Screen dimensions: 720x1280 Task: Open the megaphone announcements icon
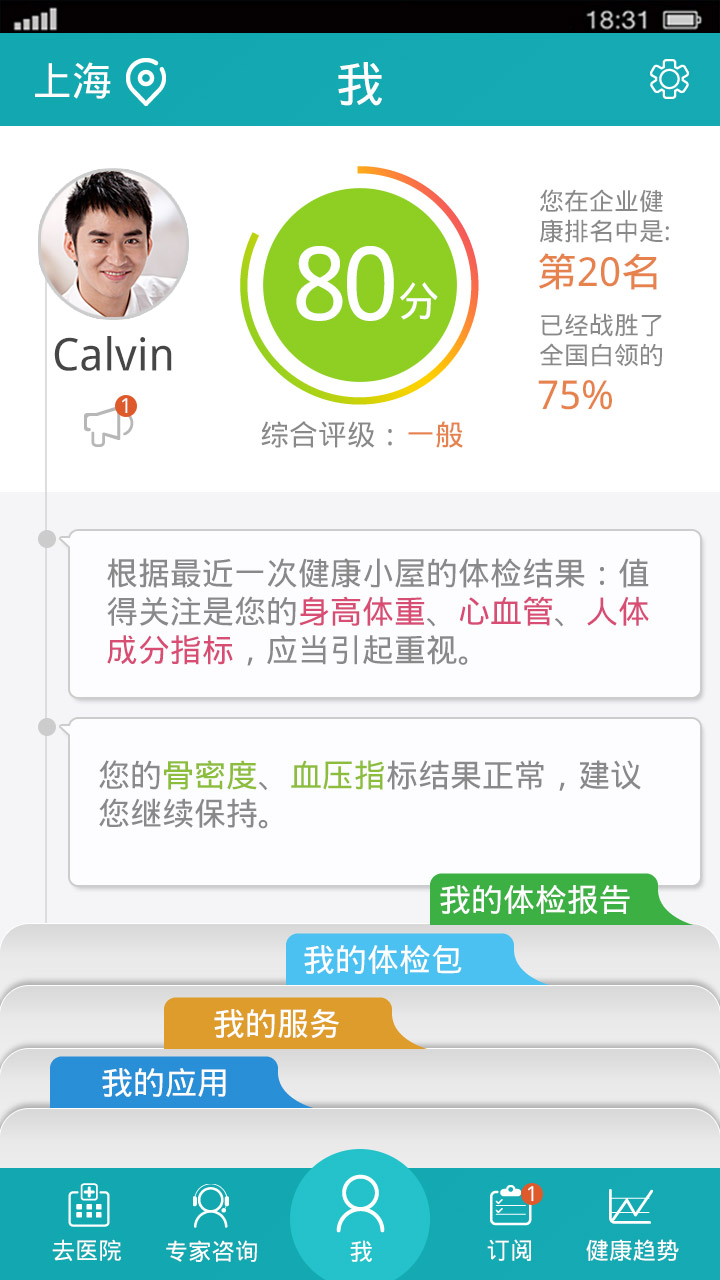(109, 421)
